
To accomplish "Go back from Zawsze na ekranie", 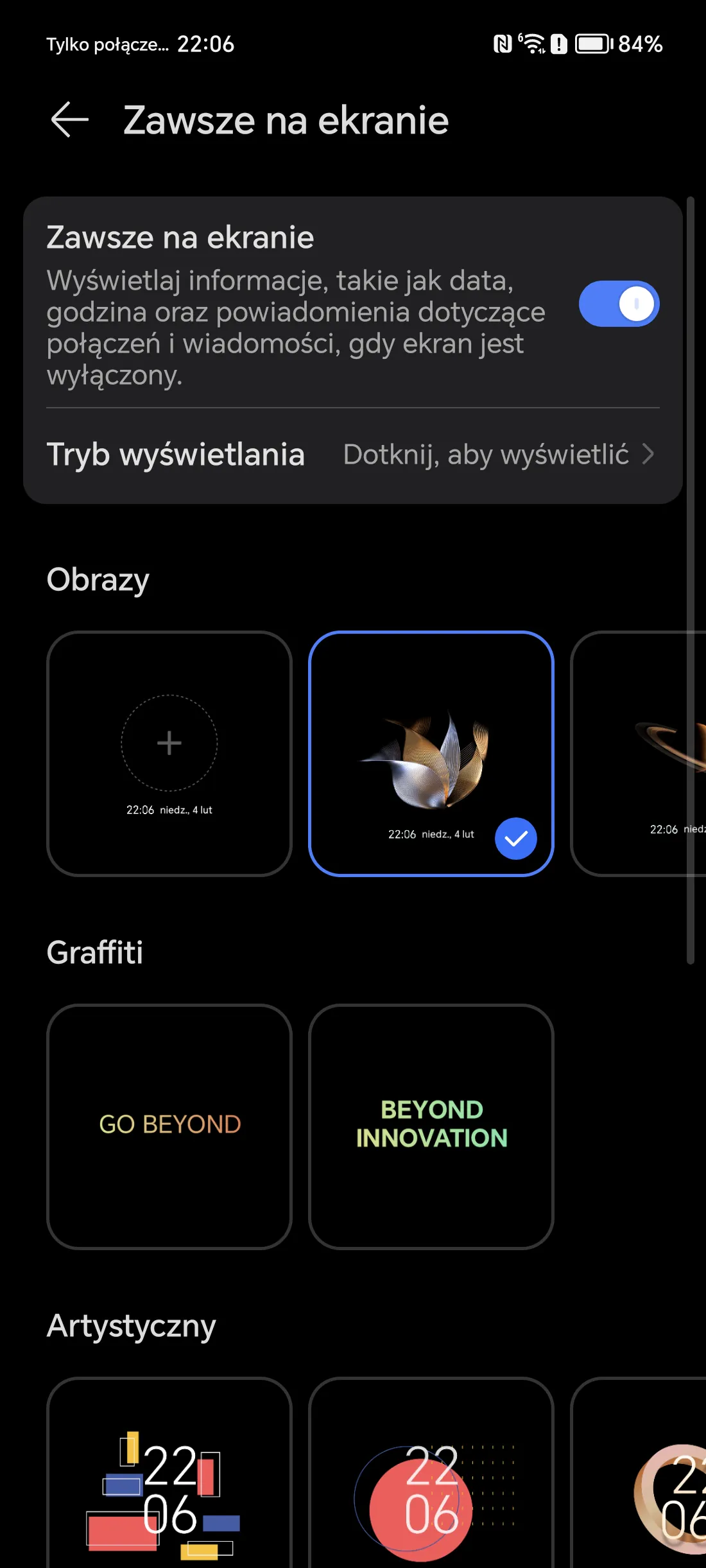I will (x=69, y=120).
